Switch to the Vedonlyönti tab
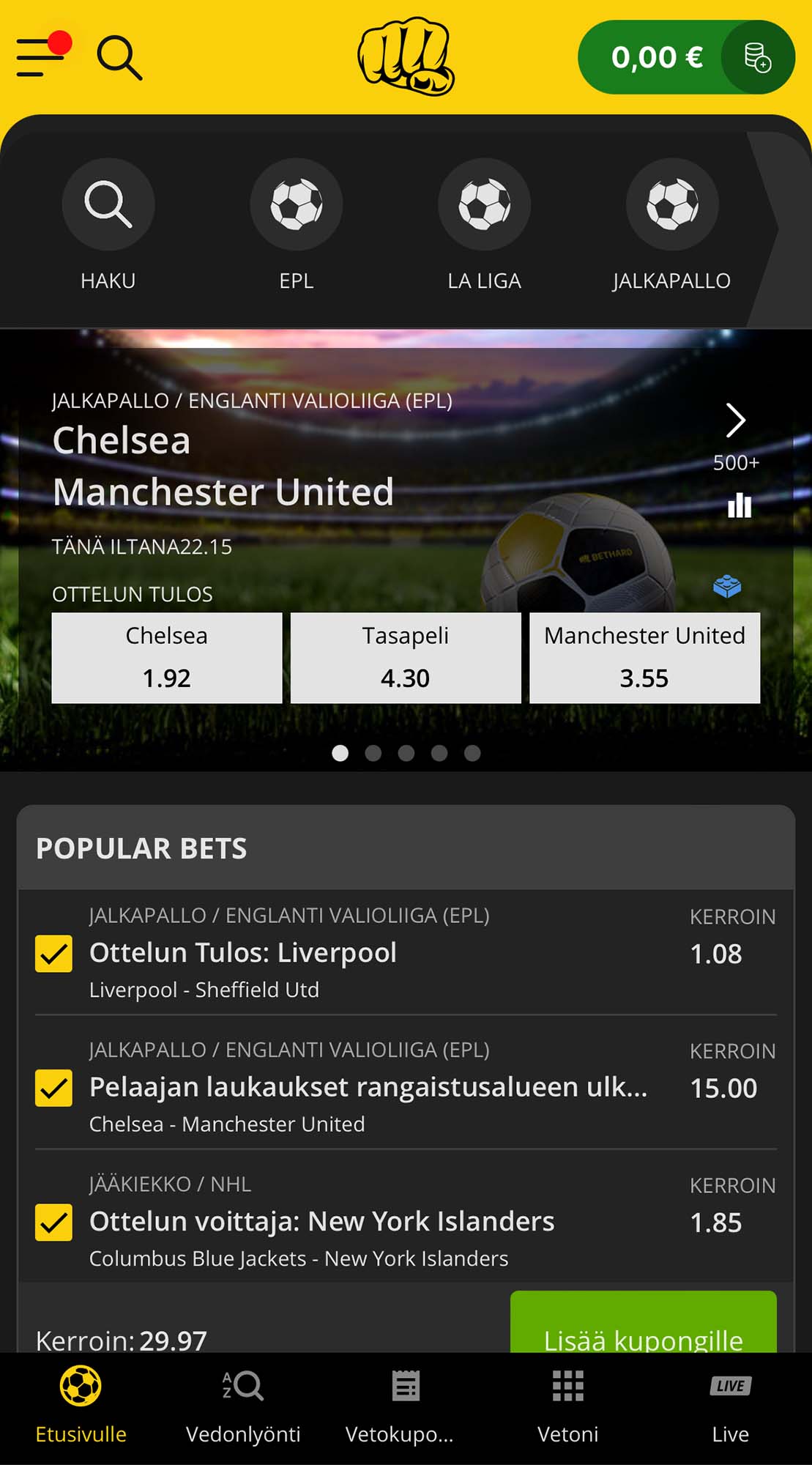 pos(243,1406)
